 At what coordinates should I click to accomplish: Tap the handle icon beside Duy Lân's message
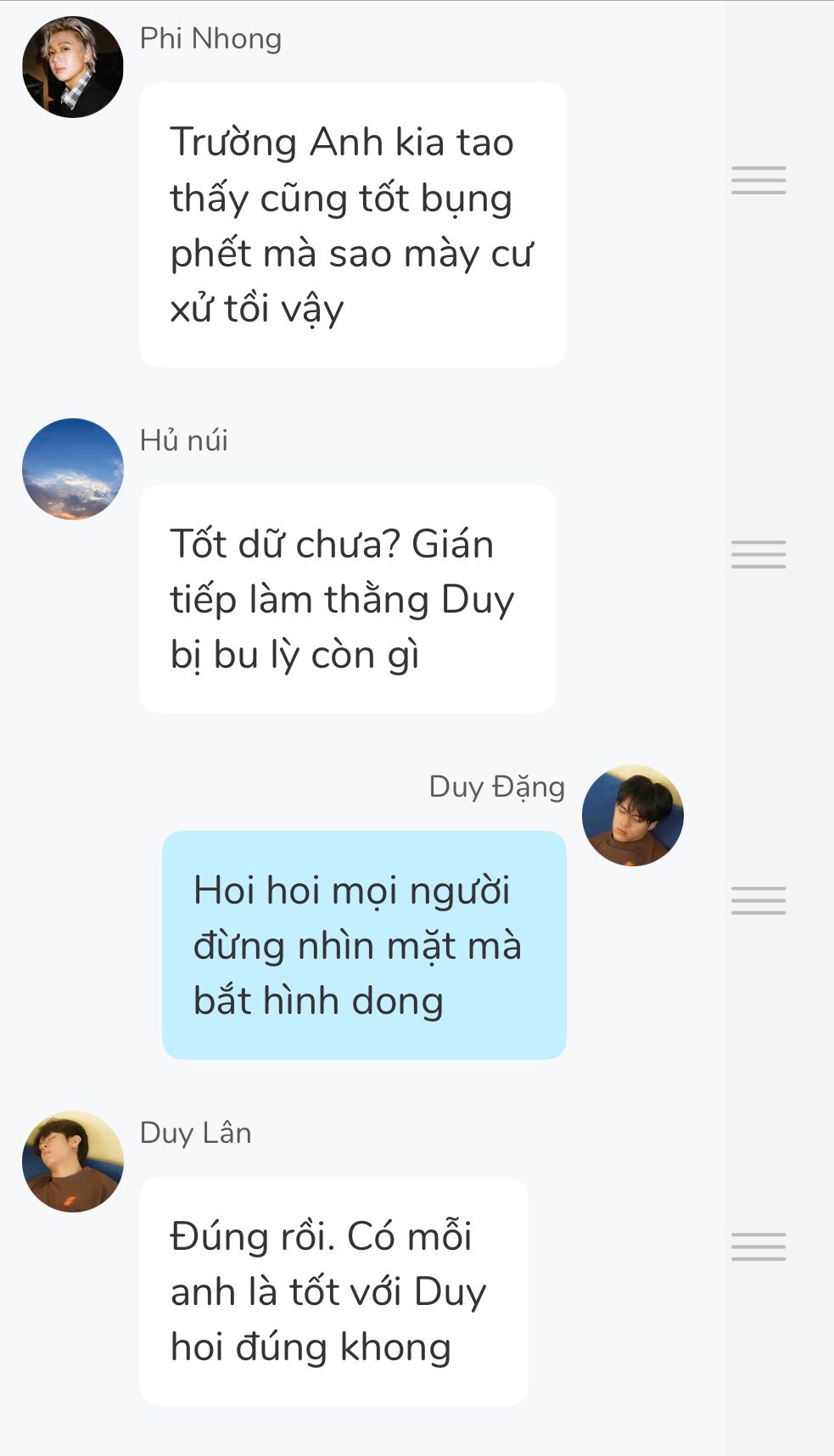tap(758, 1246)
